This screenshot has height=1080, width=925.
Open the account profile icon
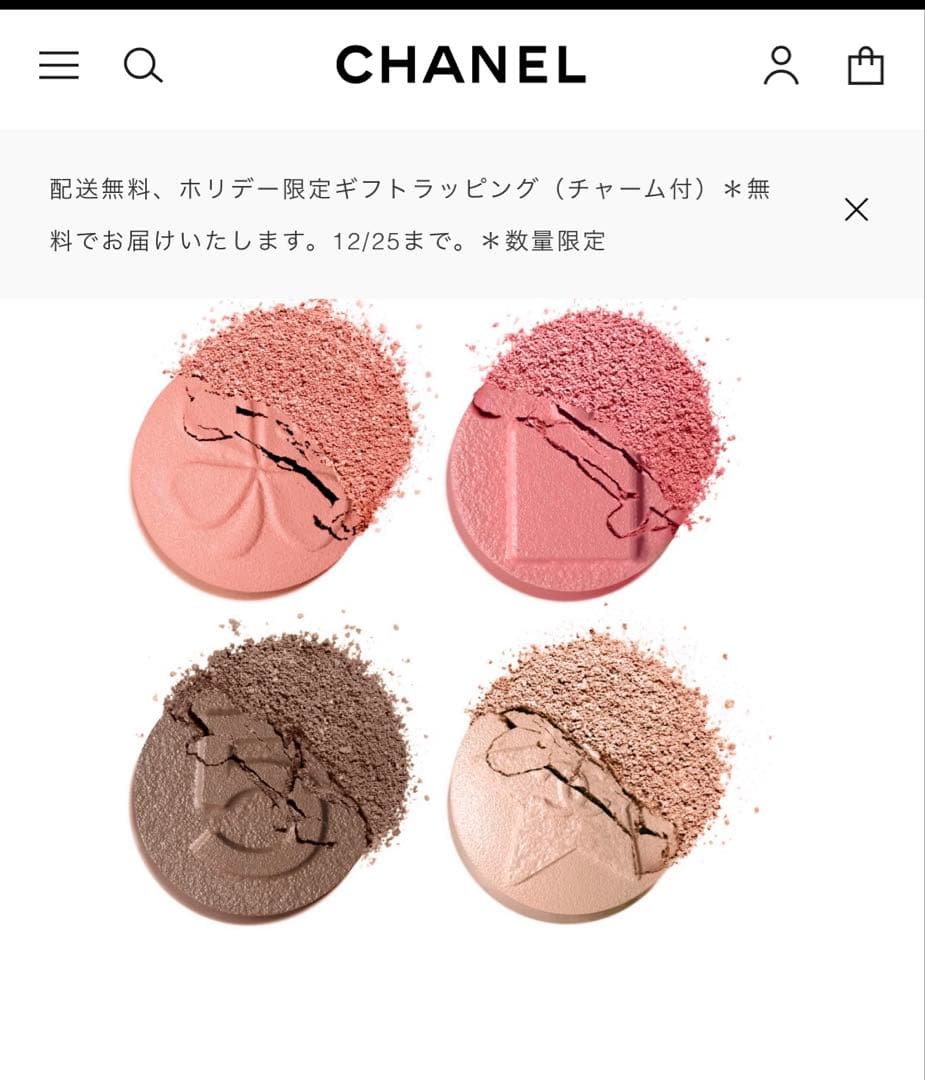click(781, 66)
